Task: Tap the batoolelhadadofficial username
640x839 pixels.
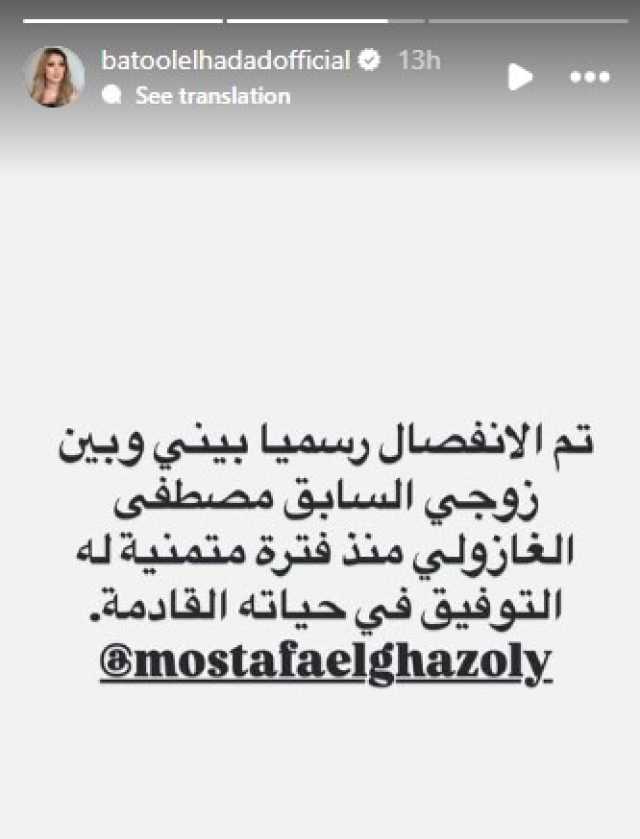Action: coord(226,60)
